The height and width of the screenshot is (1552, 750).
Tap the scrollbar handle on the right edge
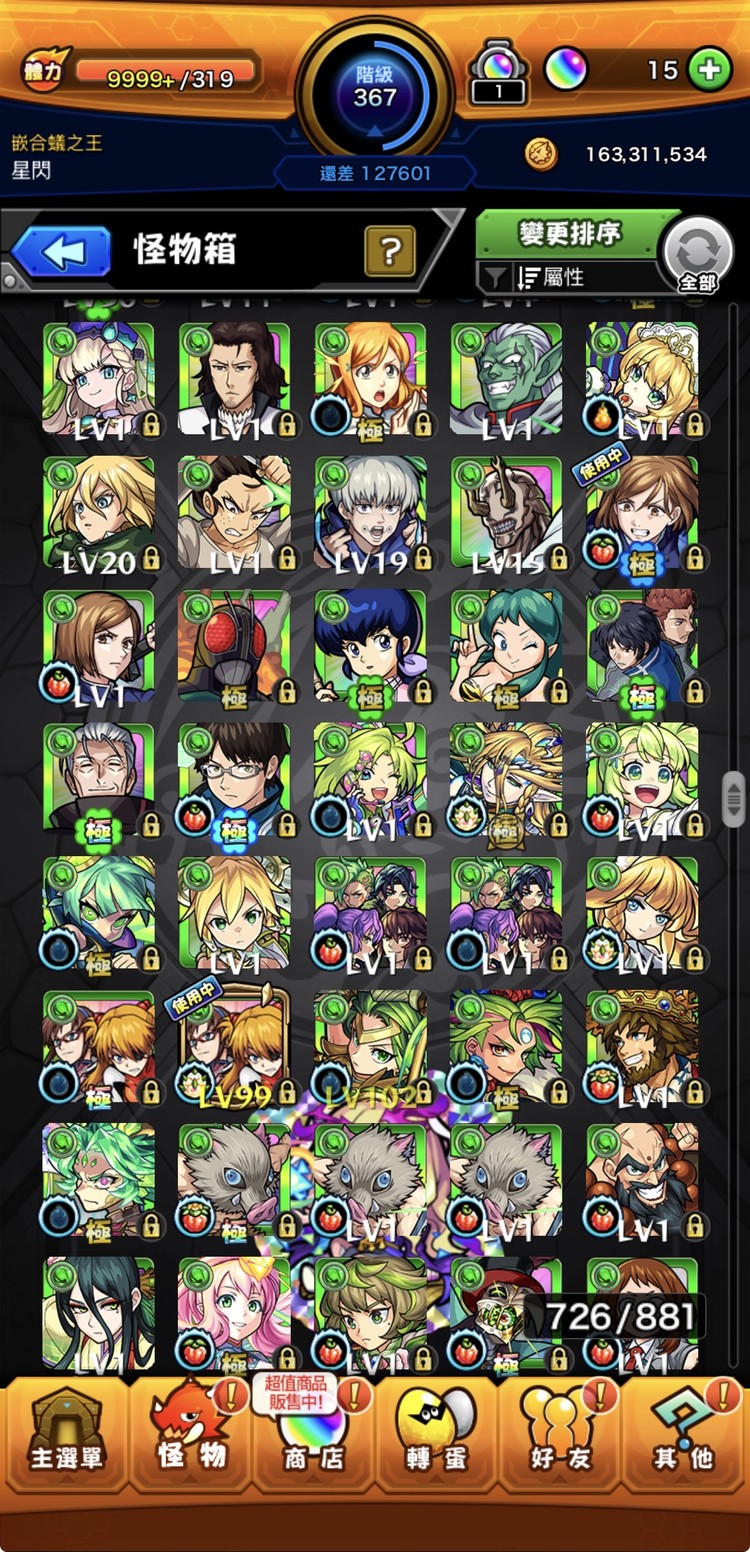[733, 799]
